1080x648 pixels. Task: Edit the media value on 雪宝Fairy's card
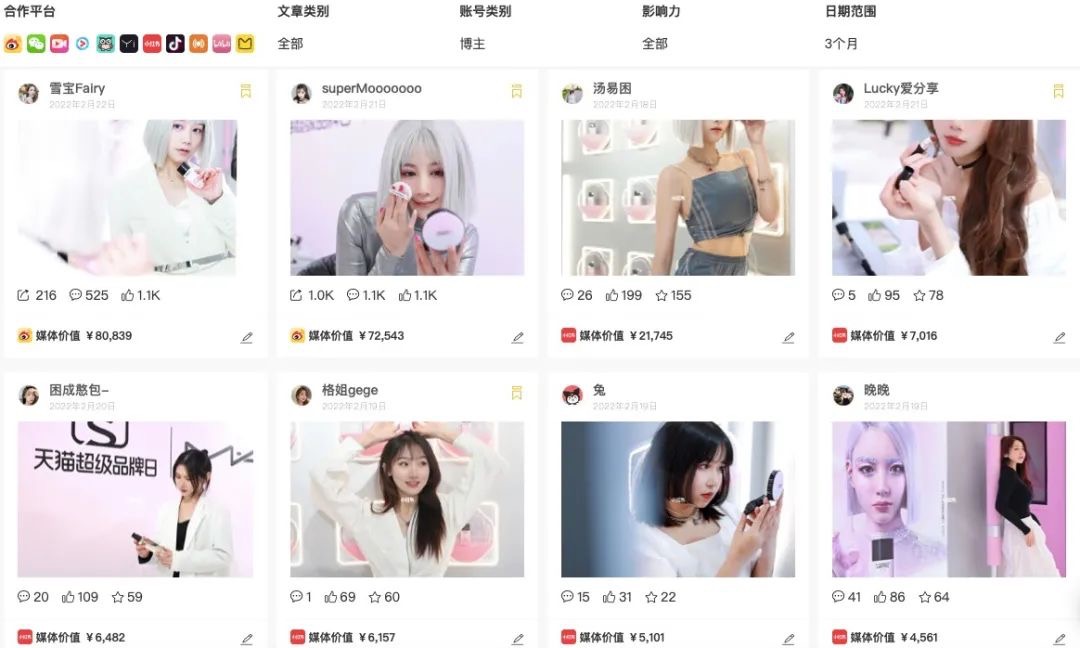246,338
